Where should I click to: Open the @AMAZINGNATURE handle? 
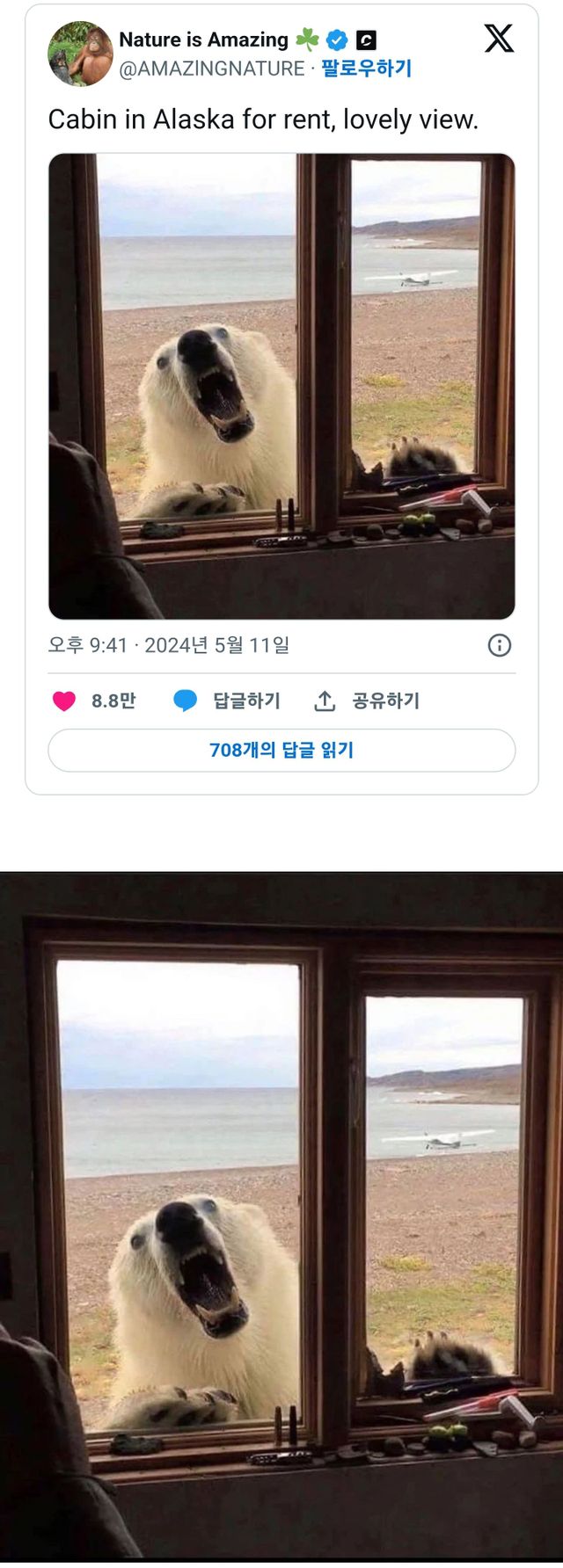[x=211, y=69]
